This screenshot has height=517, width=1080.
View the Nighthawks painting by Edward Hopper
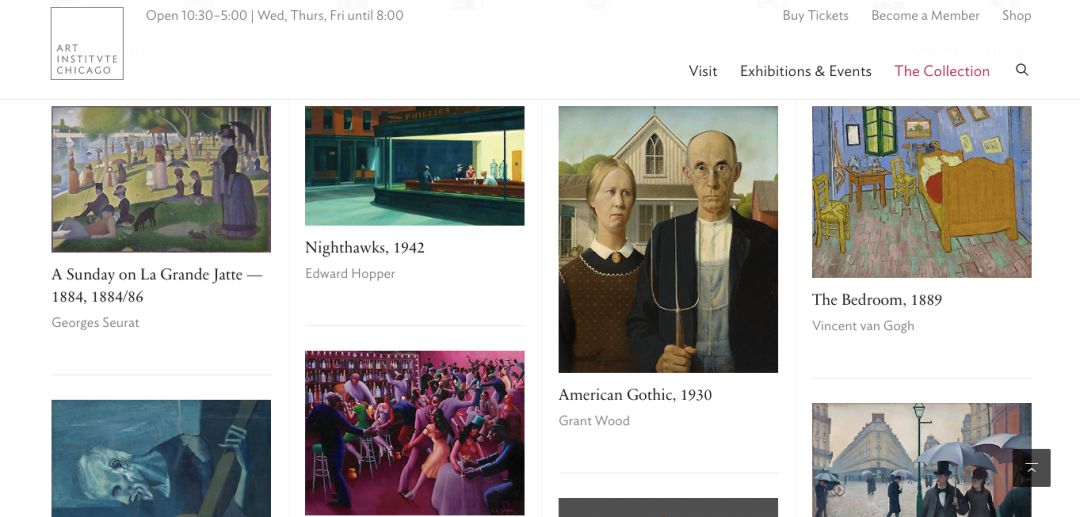414,166
